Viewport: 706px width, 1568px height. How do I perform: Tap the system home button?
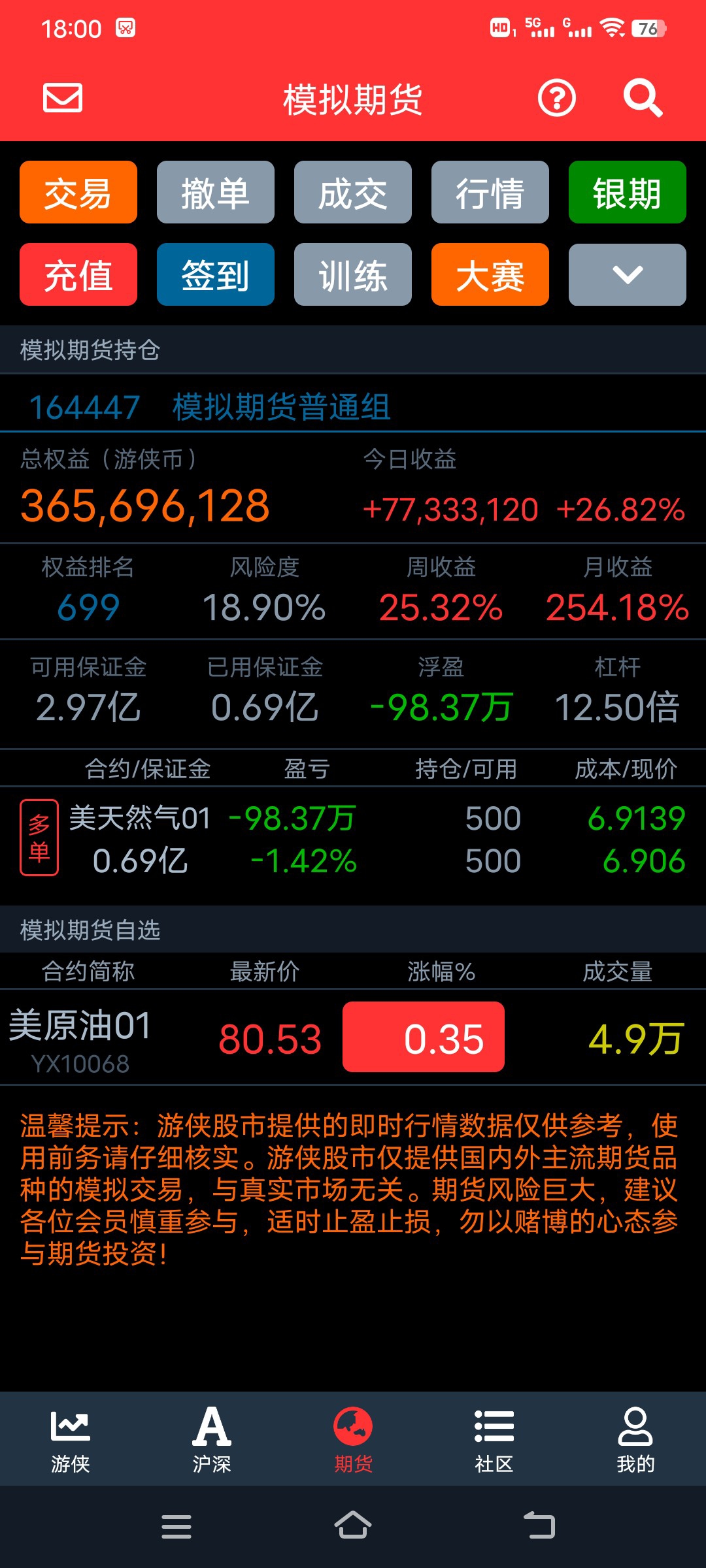pyautogui.click(x=353, y=1526)
